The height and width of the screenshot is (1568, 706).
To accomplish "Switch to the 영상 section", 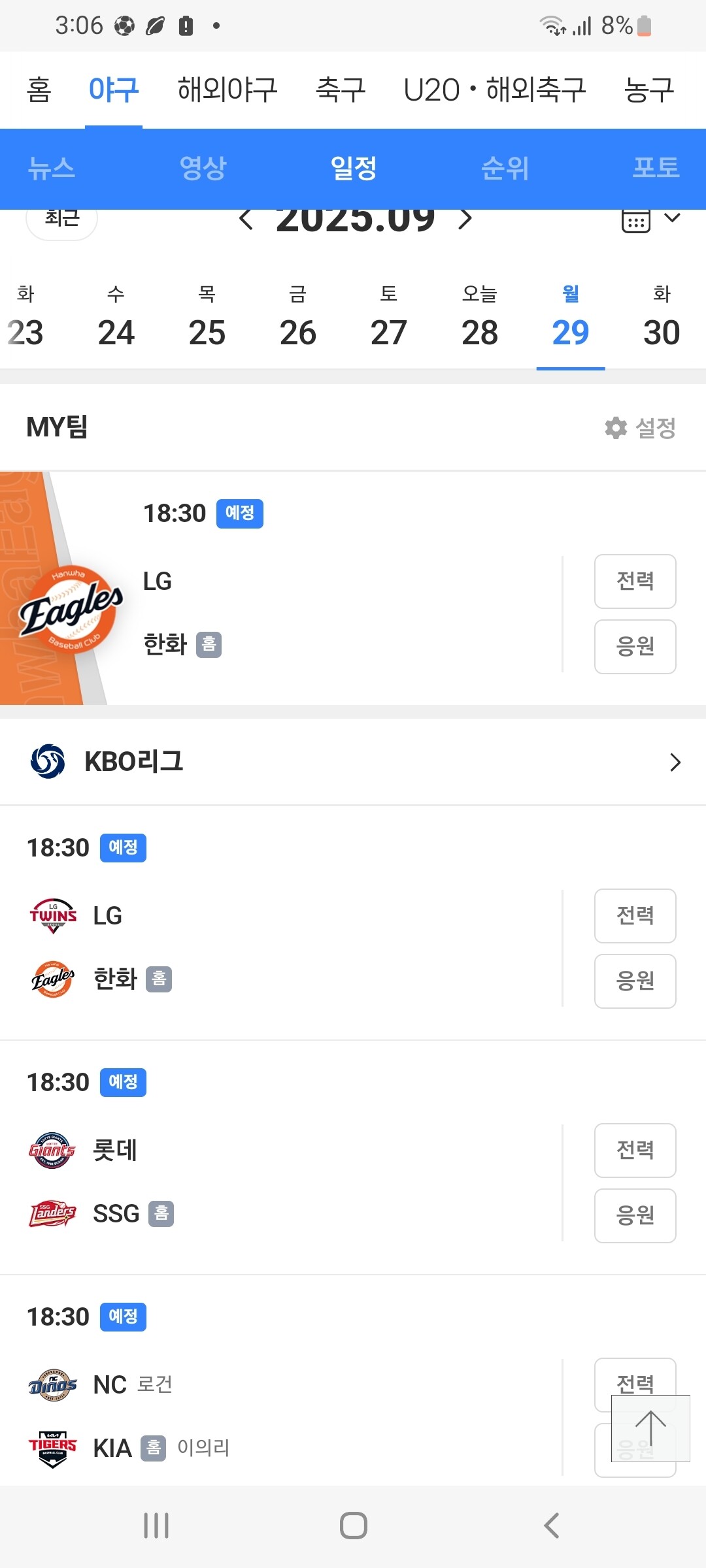I will [x=203, y=168].
